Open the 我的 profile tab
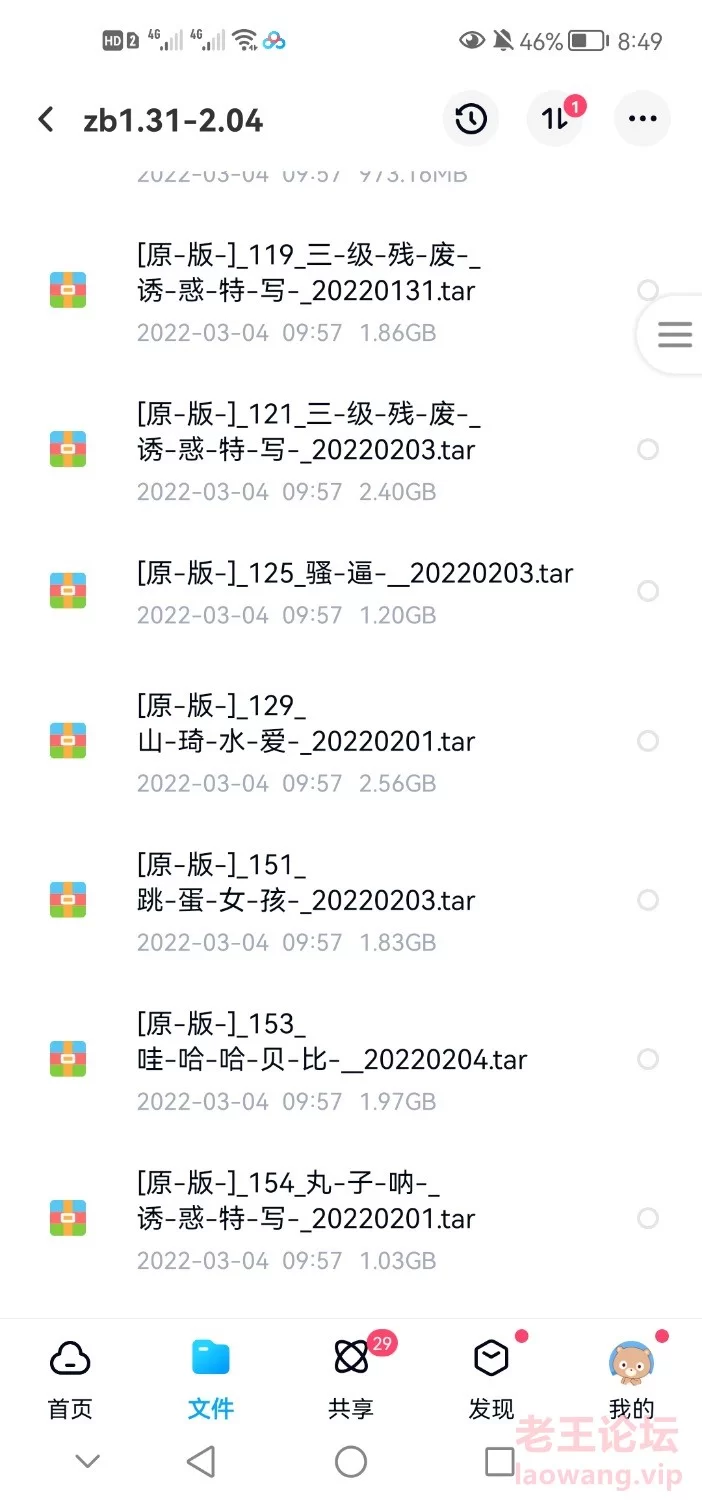 click(631, 1380)
